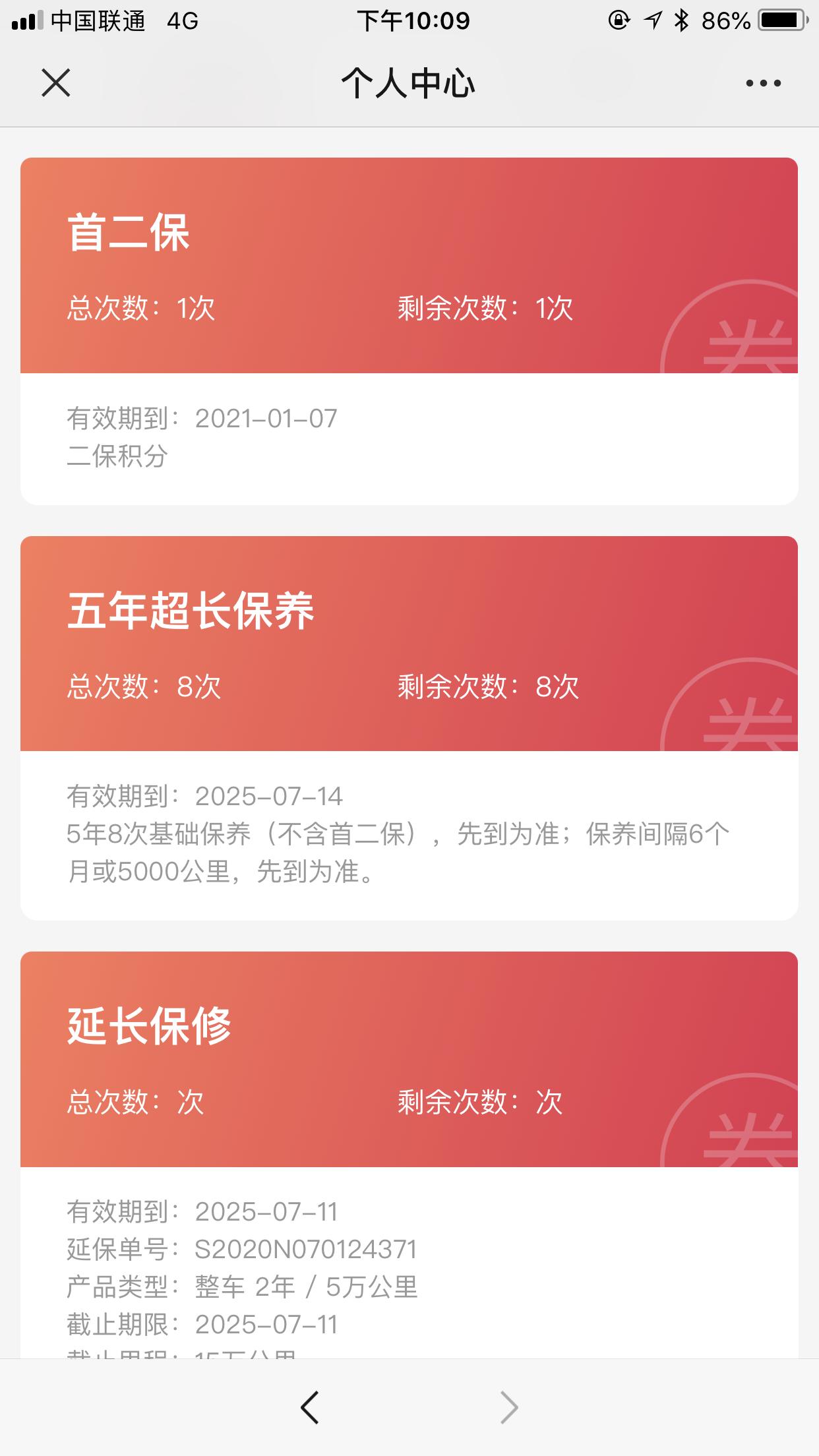The height and width of the screenshot is (1456, 819).
Task: Go forward with the bottom right arrow
Action: [x=509, y=1407]
